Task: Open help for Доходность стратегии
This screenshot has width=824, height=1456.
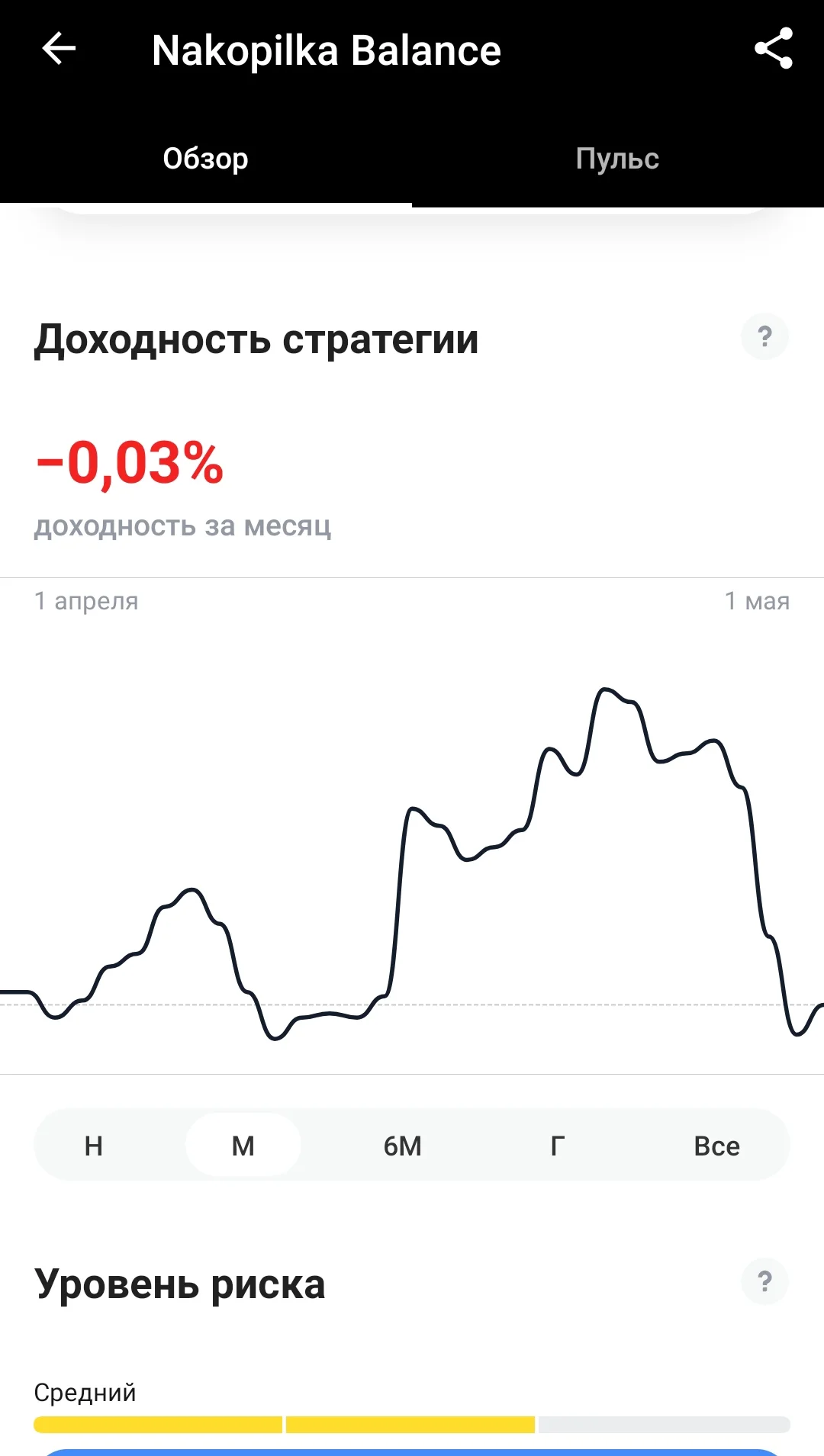Action: pos(764,336)
